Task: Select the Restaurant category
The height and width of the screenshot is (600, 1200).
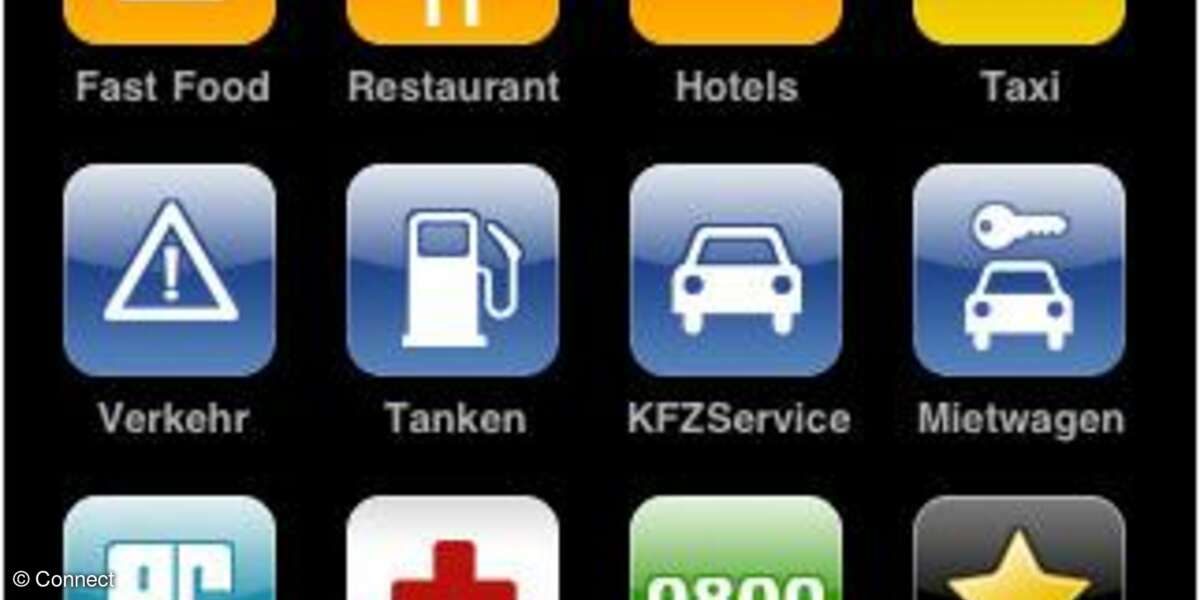Action: pos(453,20)
